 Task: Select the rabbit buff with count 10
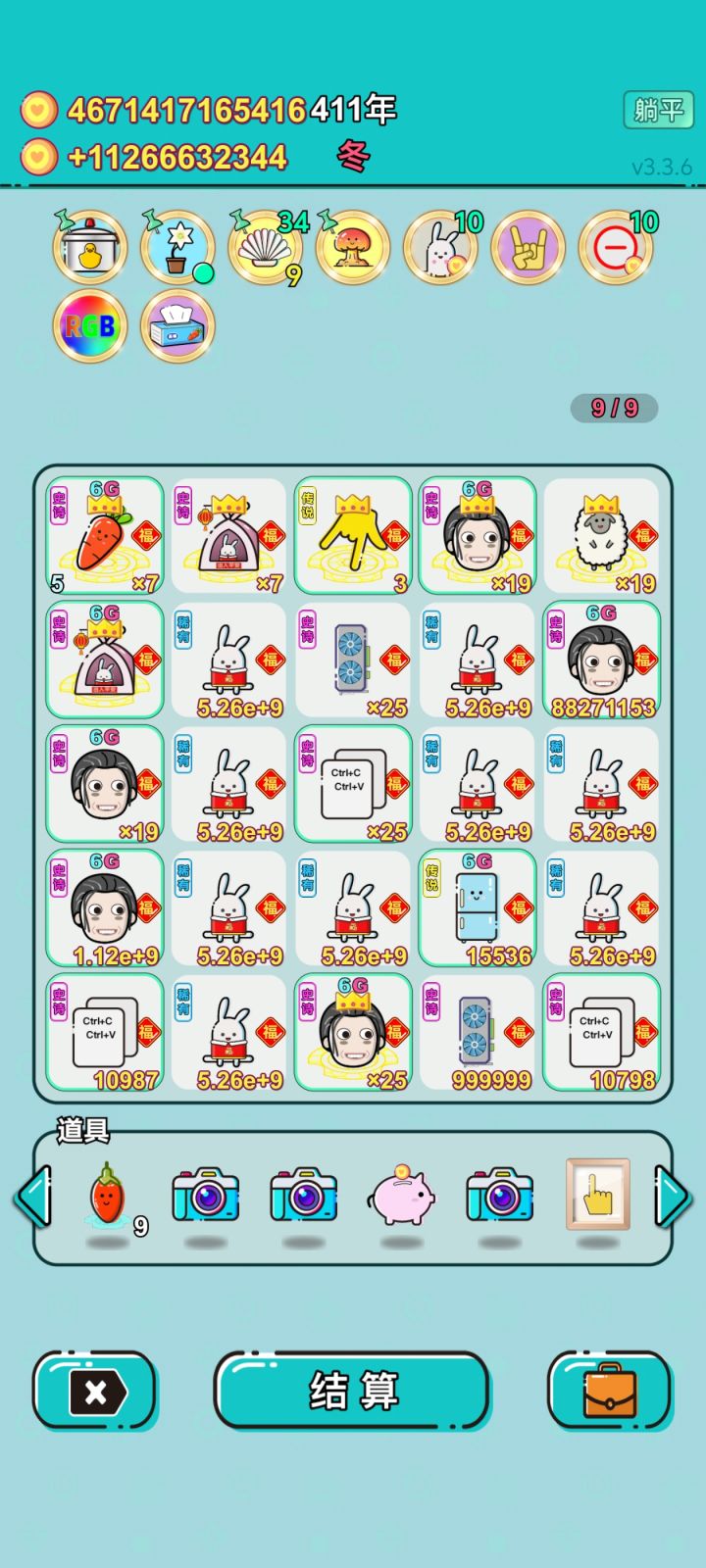[440, 248]
